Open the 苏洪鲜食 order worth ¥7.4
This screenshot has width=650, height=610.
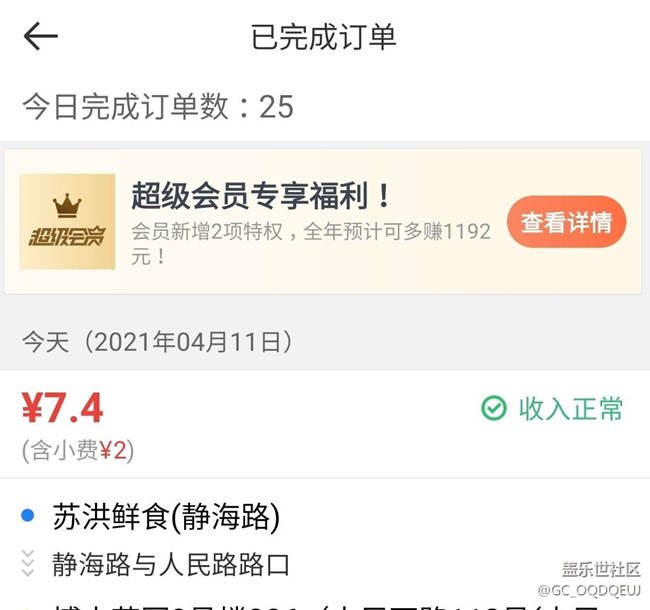166,517
